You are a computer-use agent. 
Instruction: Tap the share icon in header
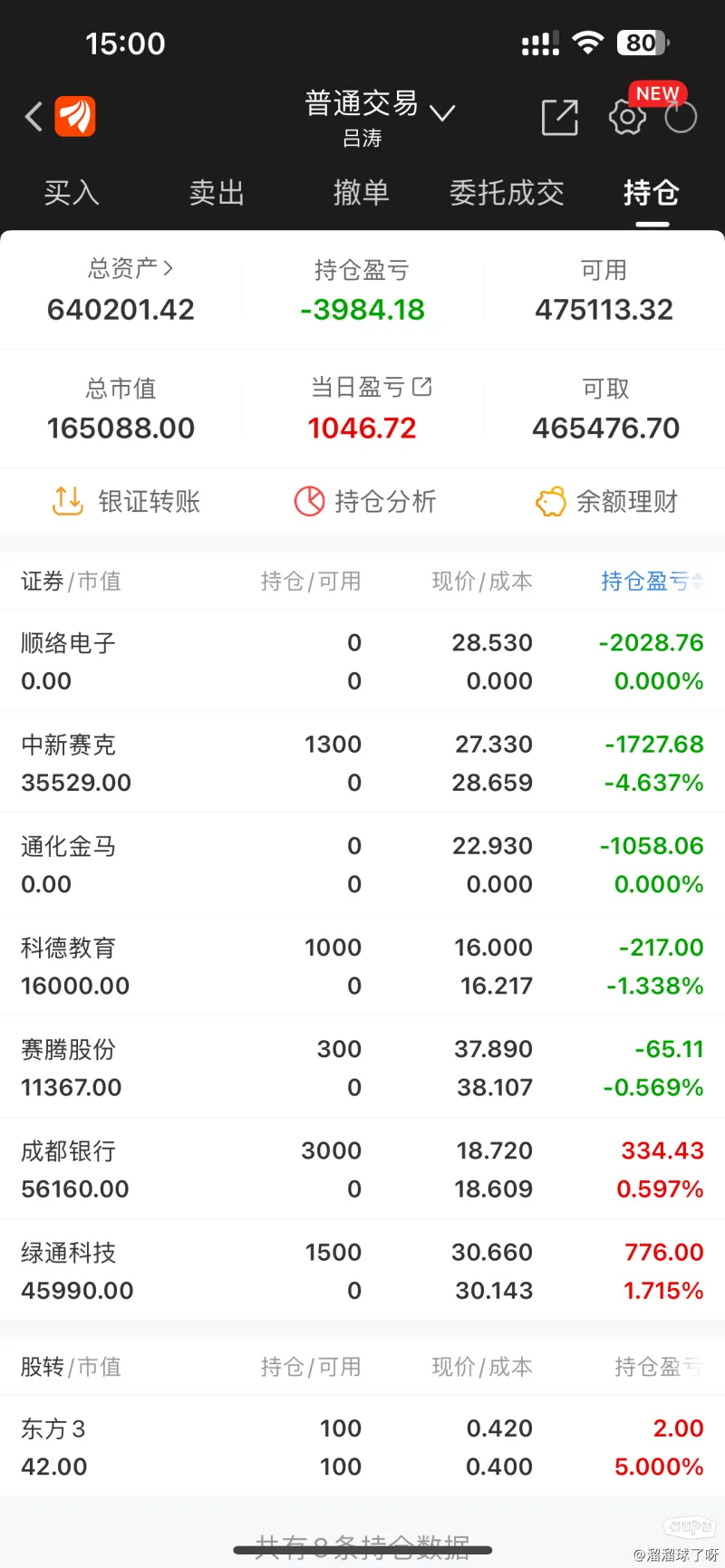(559, 118)
